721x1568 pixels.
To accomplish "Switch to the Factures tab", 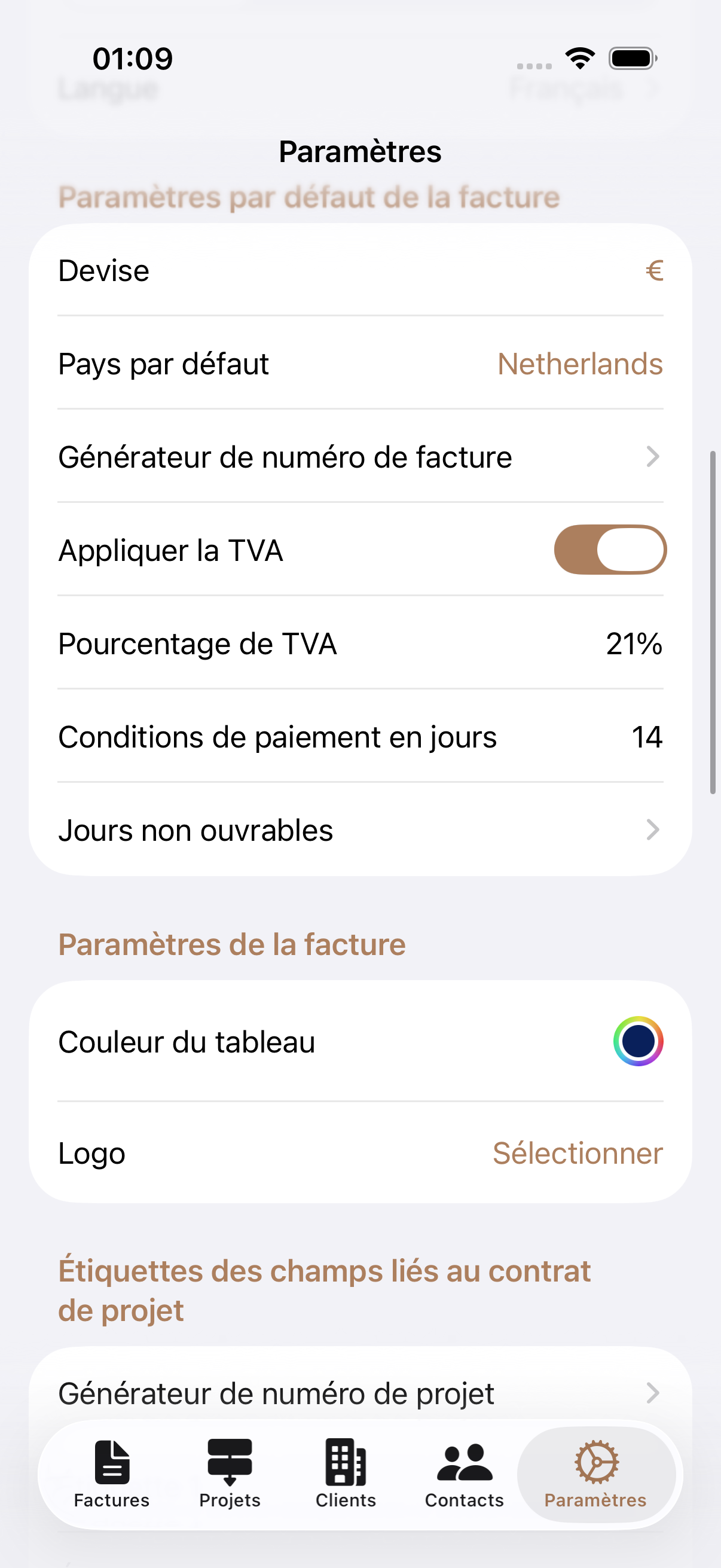I will coord(111,1474).
